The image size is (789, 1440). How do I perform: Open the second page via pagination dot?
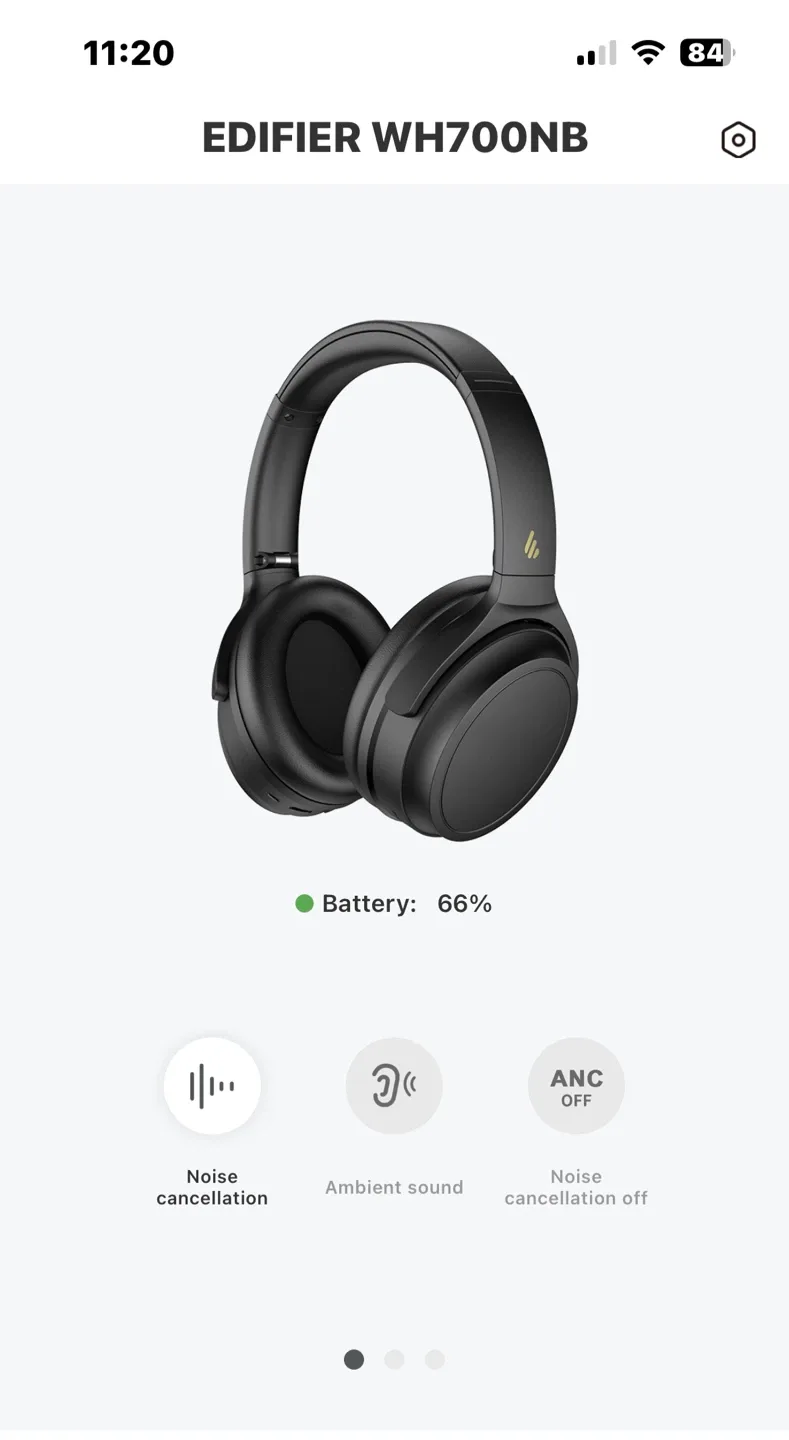394,1359
